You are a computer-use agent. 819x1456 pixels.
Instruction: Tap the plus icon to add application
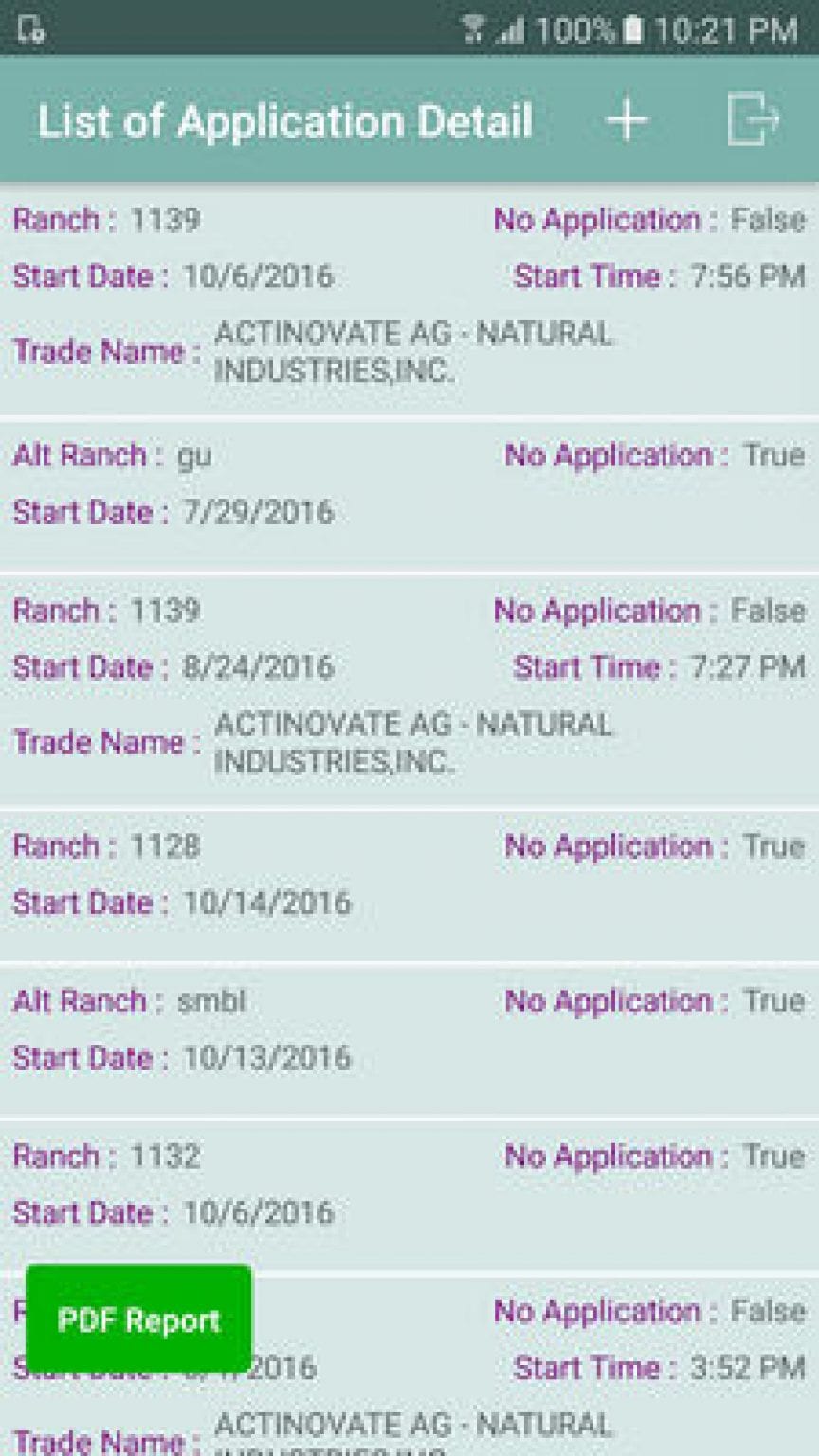click(x=627, y=119)
